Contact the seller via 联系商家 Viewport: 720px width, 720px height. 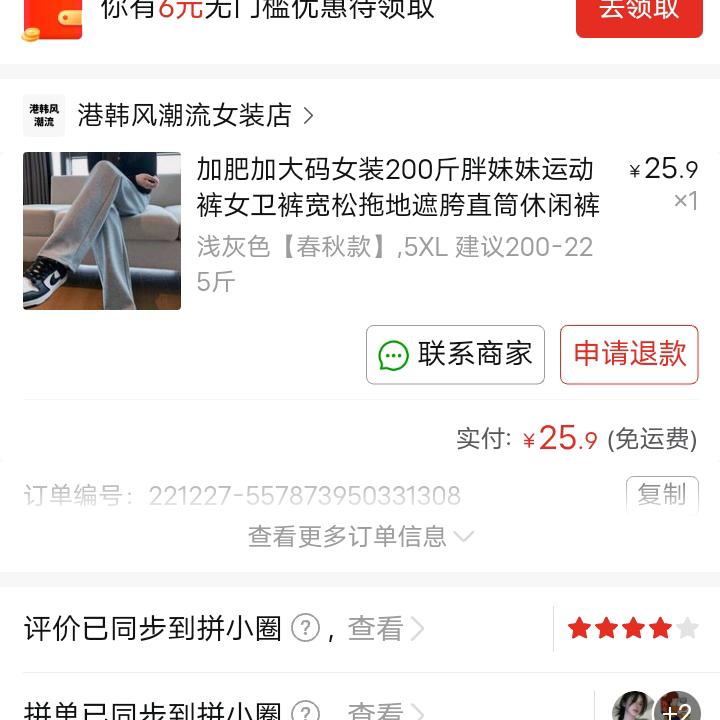pyautogui.click(x=455, y=354)
